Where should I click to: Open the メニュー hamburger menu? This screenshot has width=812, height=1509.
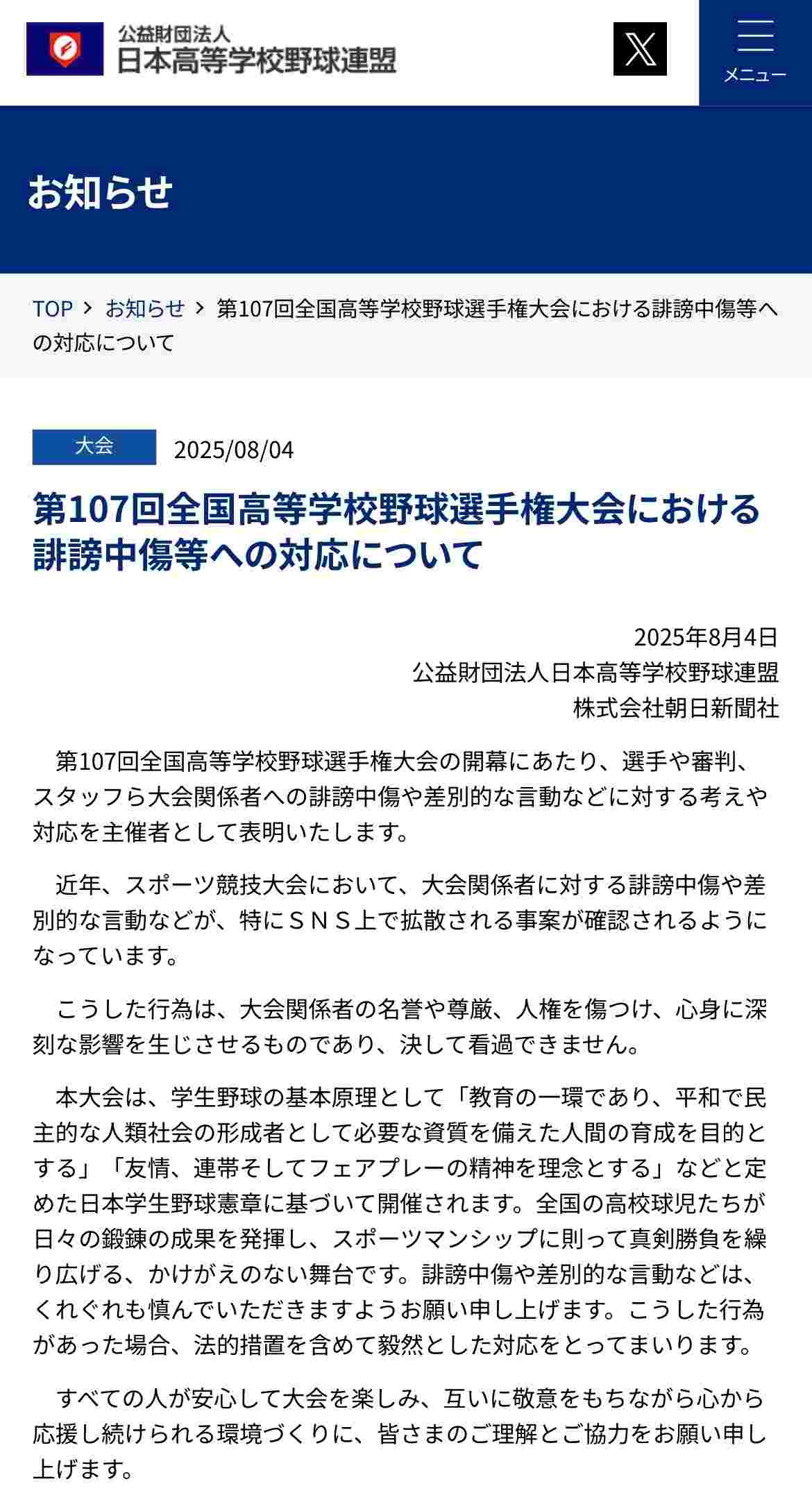tap(755, 53)
